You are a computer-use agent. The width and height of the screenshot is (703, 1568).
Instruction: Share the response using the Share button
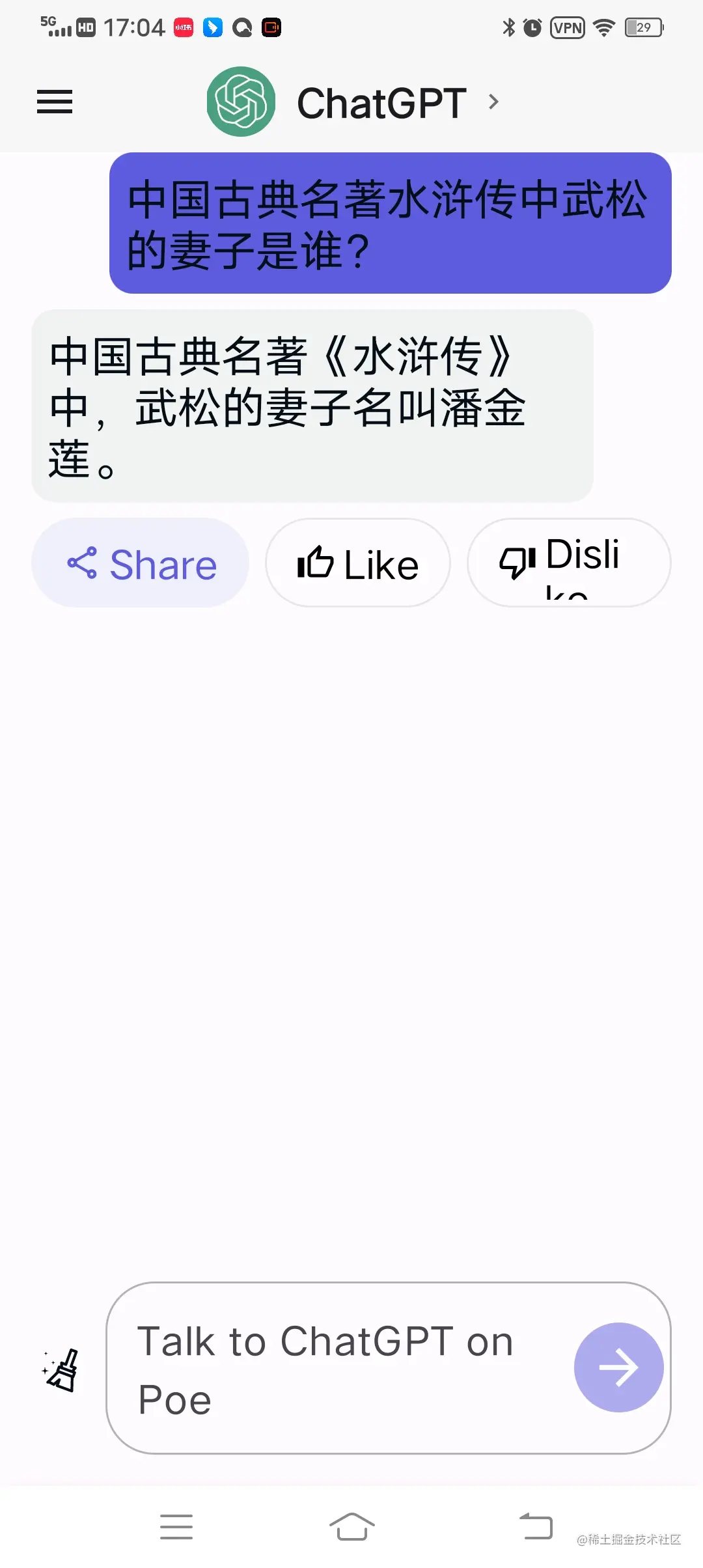[140, 563]
